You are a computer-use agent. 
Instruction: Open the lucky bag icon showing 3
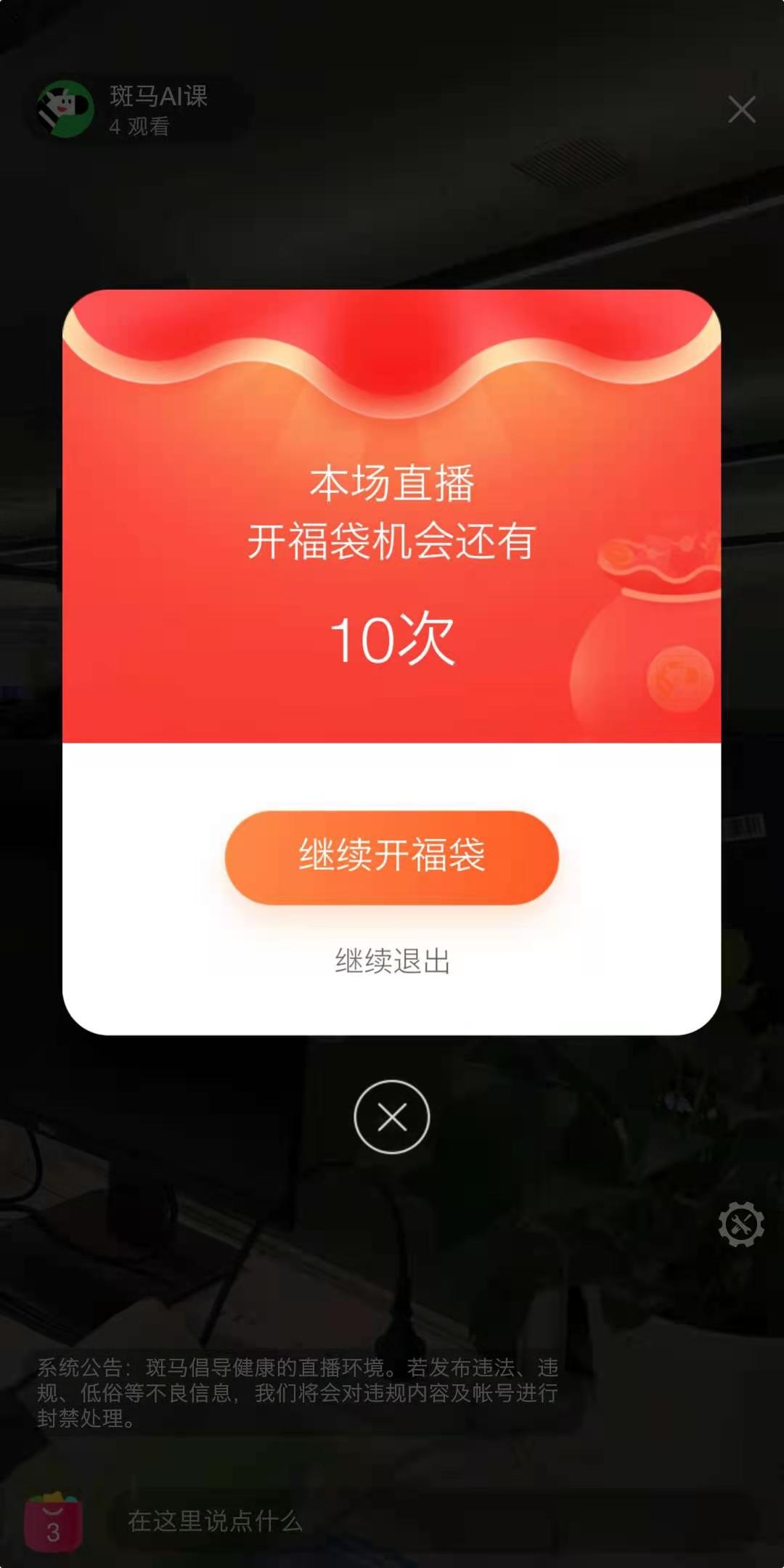[53, 1522]
